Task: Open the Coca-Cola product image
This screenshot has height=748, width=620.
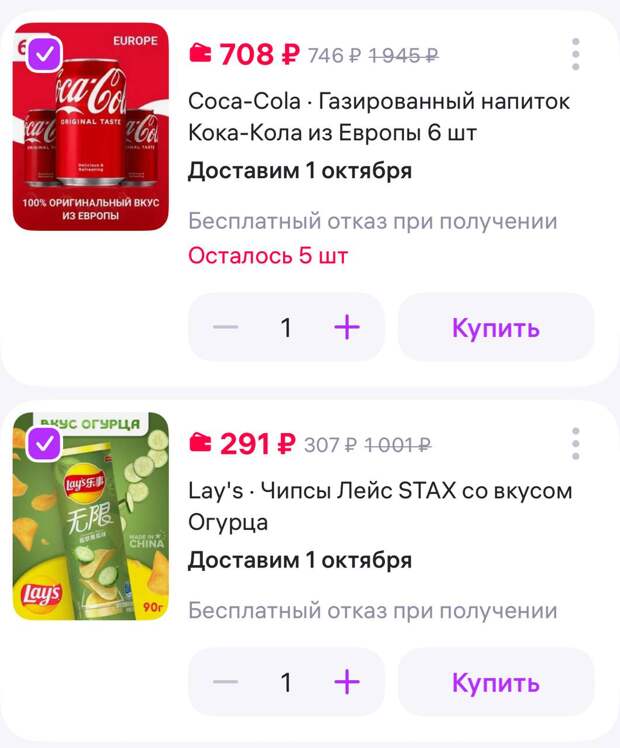Action: [90, 140]
